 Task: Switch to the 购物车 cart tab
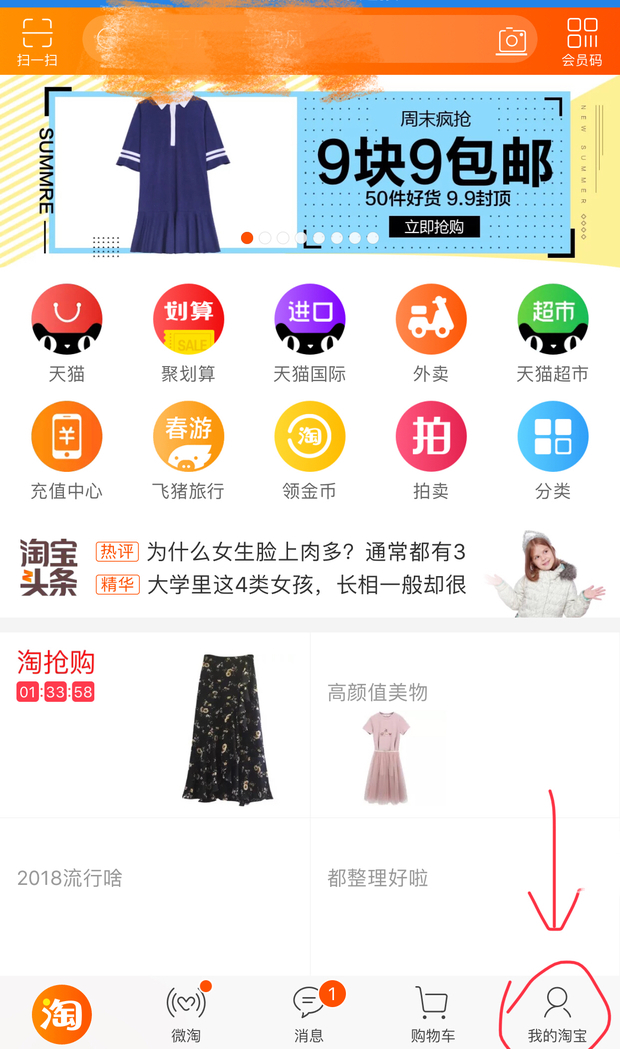(x=433, y=1012)
